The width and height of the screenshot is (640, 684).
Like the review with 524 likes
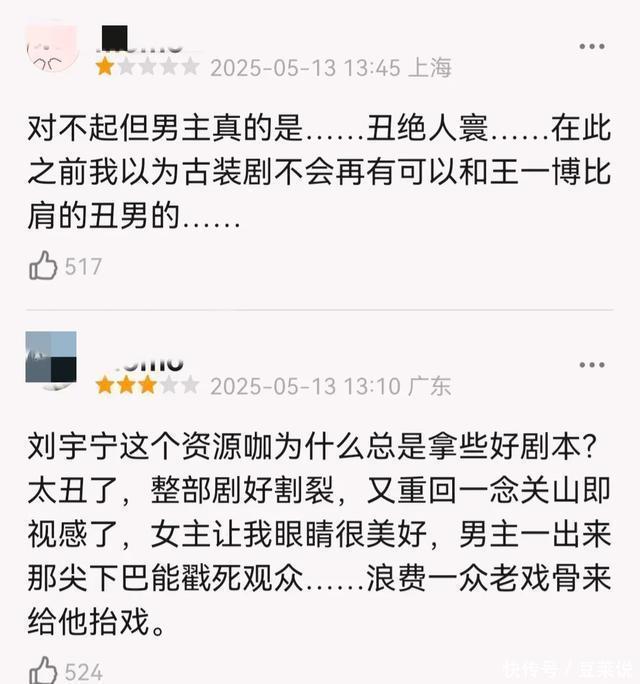point(43,670)
